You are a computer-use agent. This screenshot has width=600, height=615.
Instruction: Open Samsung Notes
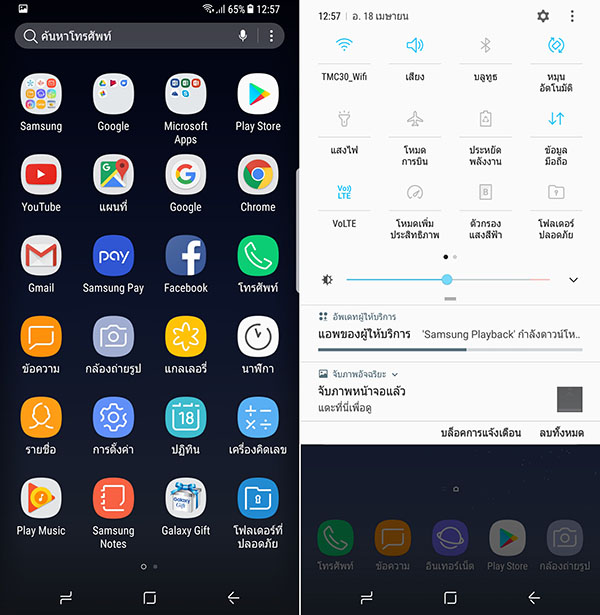tap(113, 499)
